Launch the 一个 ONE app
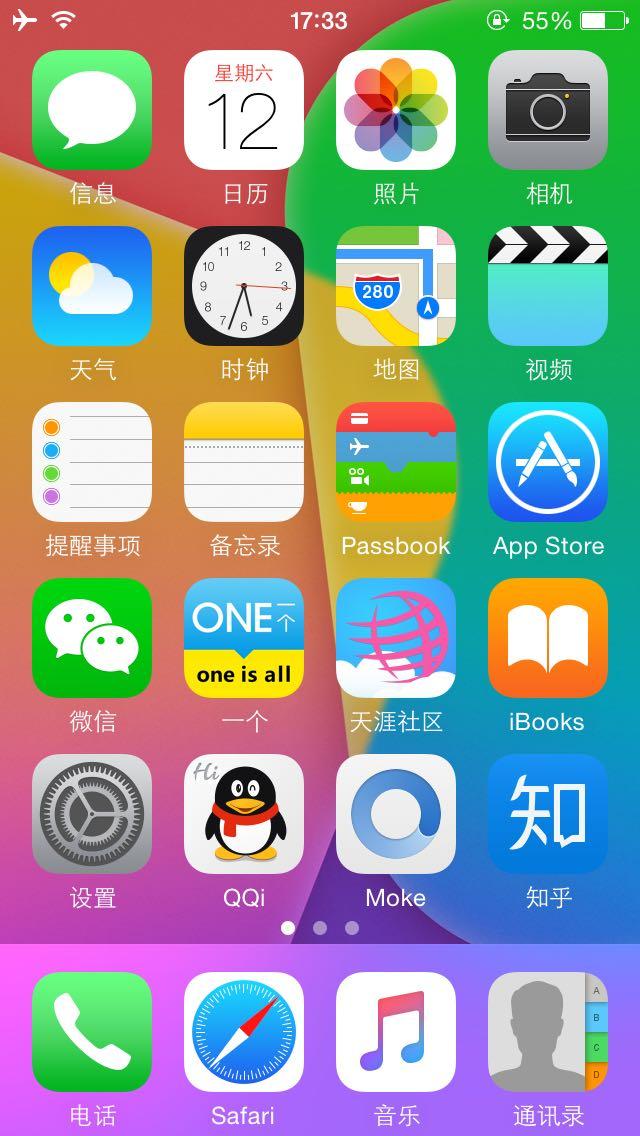The image size is (640, 1136). 244,638
